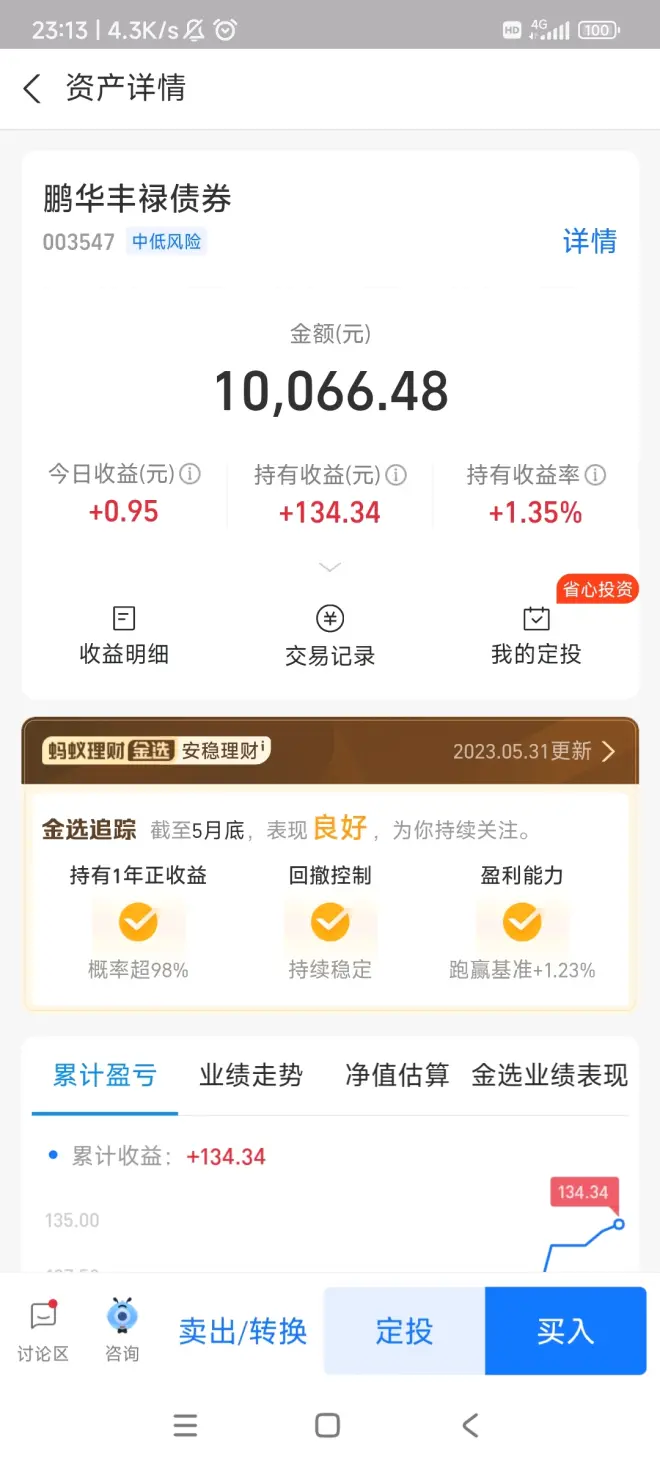View 交易记录
The image size is (660, 1467).
(330, 636)
